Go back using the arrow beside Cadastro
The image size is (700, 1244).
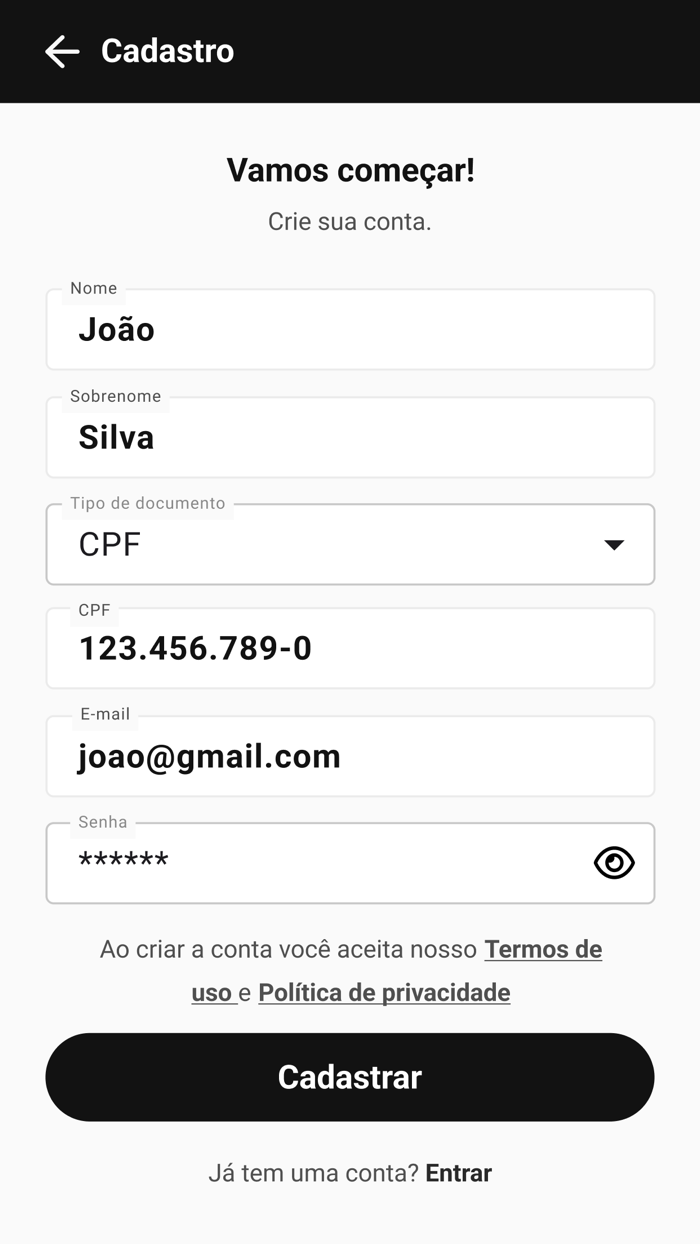tap(62, 51)
